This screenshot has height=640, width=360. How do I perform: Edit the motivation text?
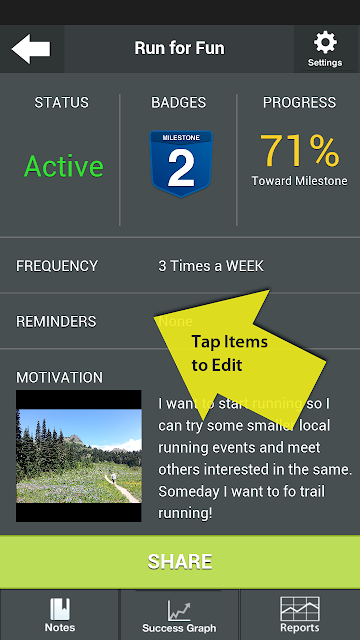[255, 458]
